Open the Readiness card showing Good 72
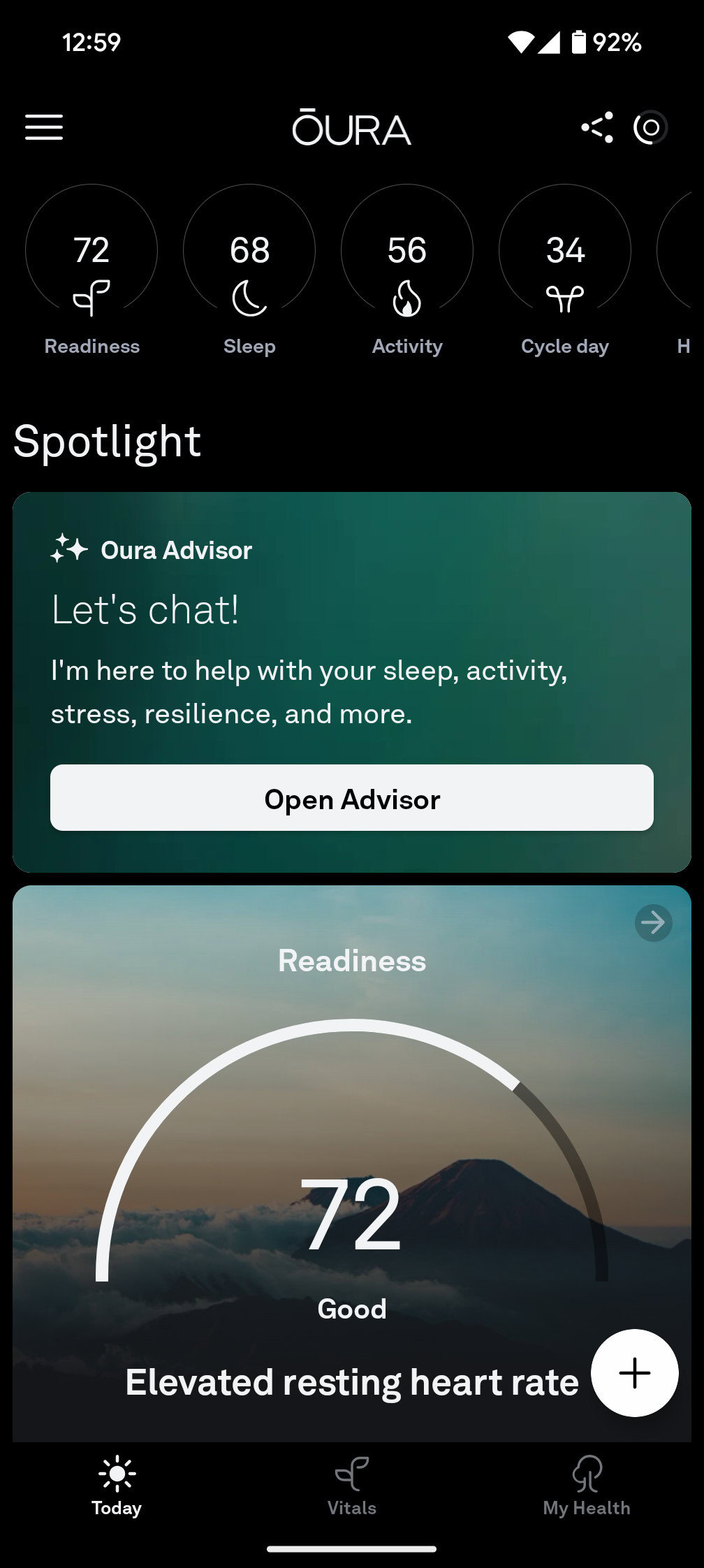Viewport: 704px width, 1568px height. pyautogui.click(x=352, y=1188)
